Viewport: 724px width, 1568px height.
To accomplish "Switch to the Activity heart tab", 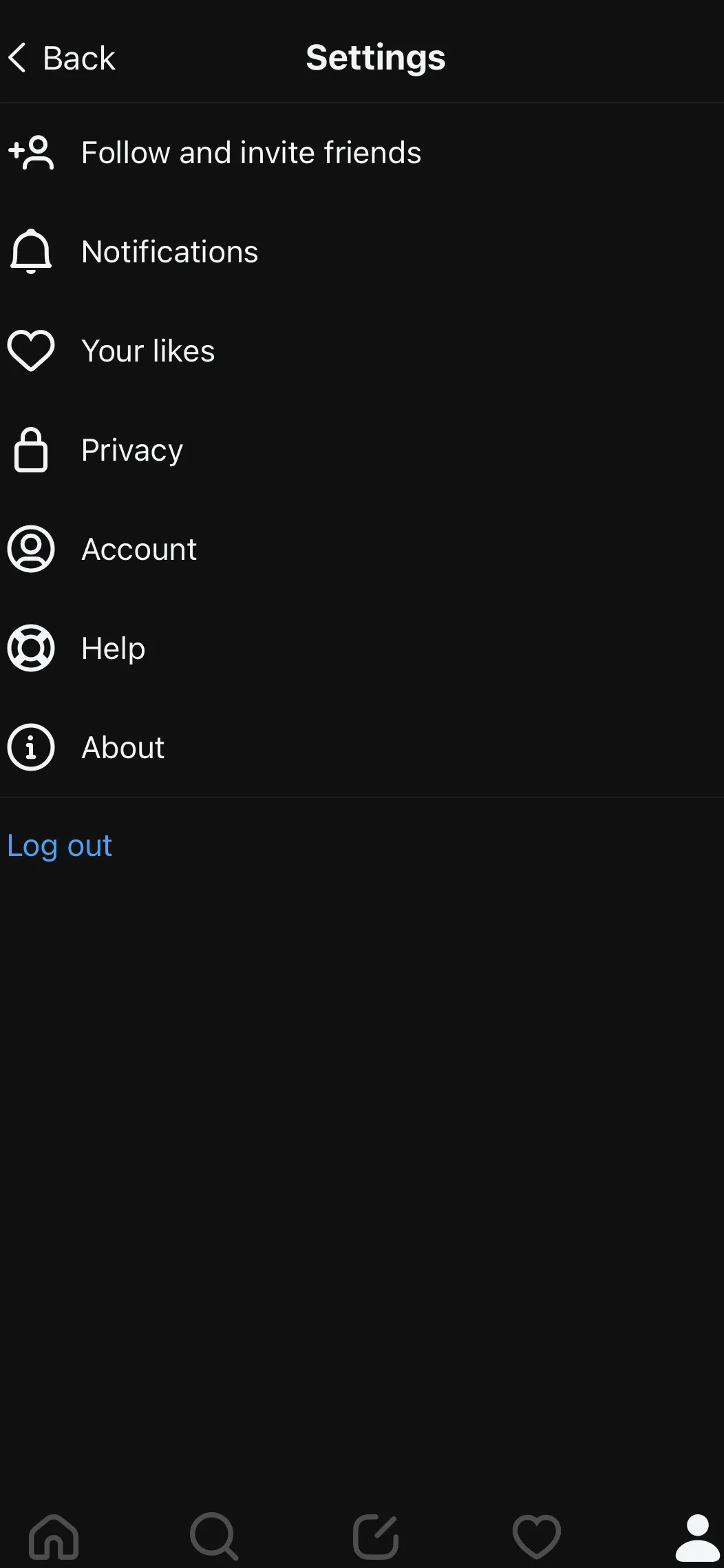I will (537, 1536).
